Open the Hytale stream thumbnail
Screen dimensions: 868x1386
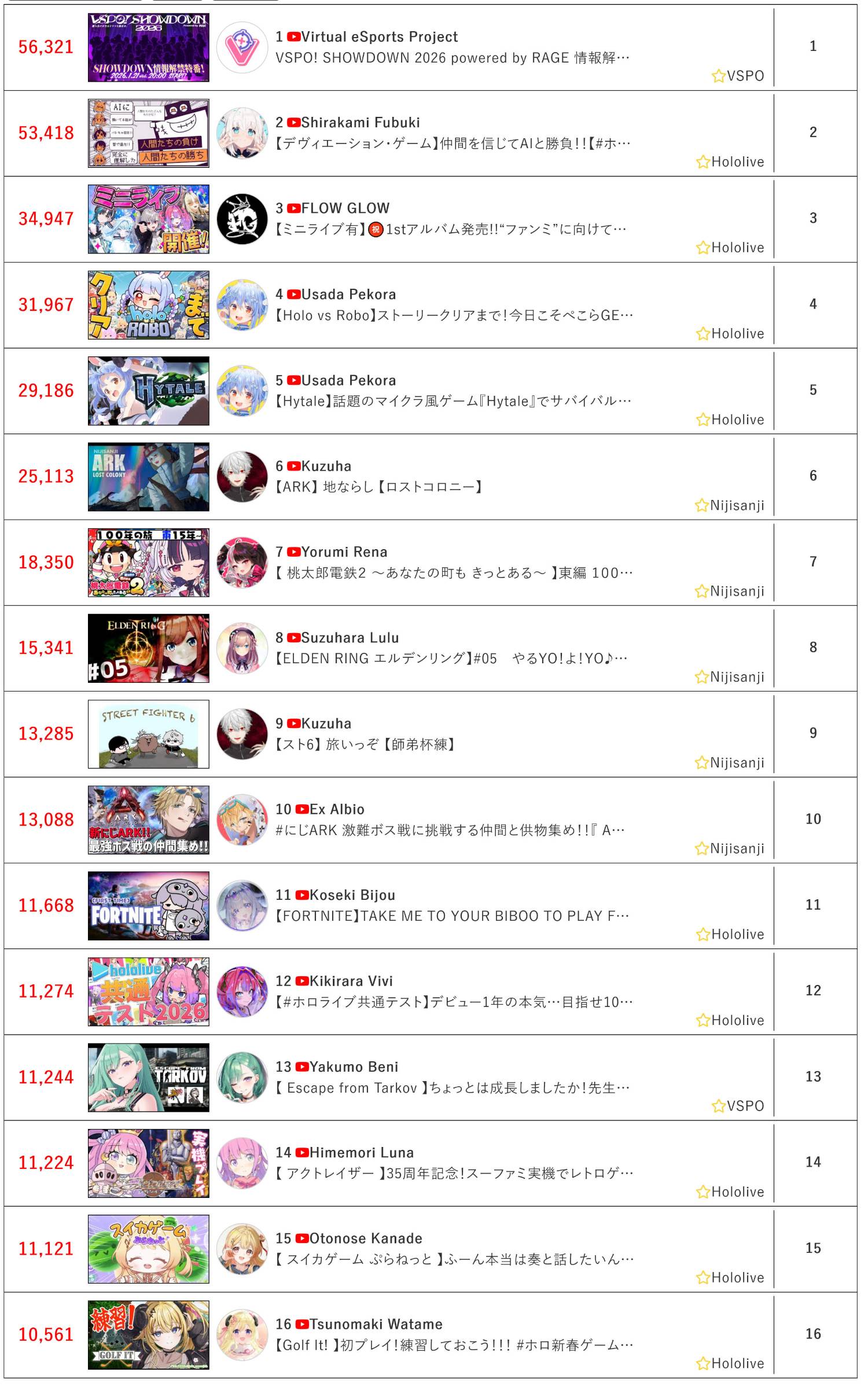(148, 391)
